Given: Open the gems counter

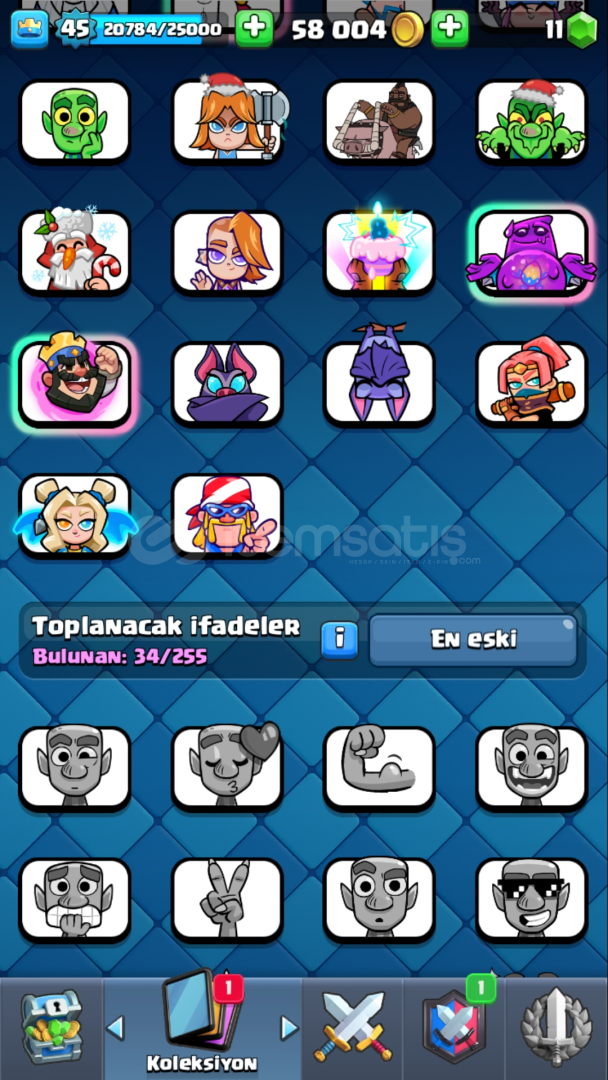Looking at the screenshot, I should click(x=571, y=29).
